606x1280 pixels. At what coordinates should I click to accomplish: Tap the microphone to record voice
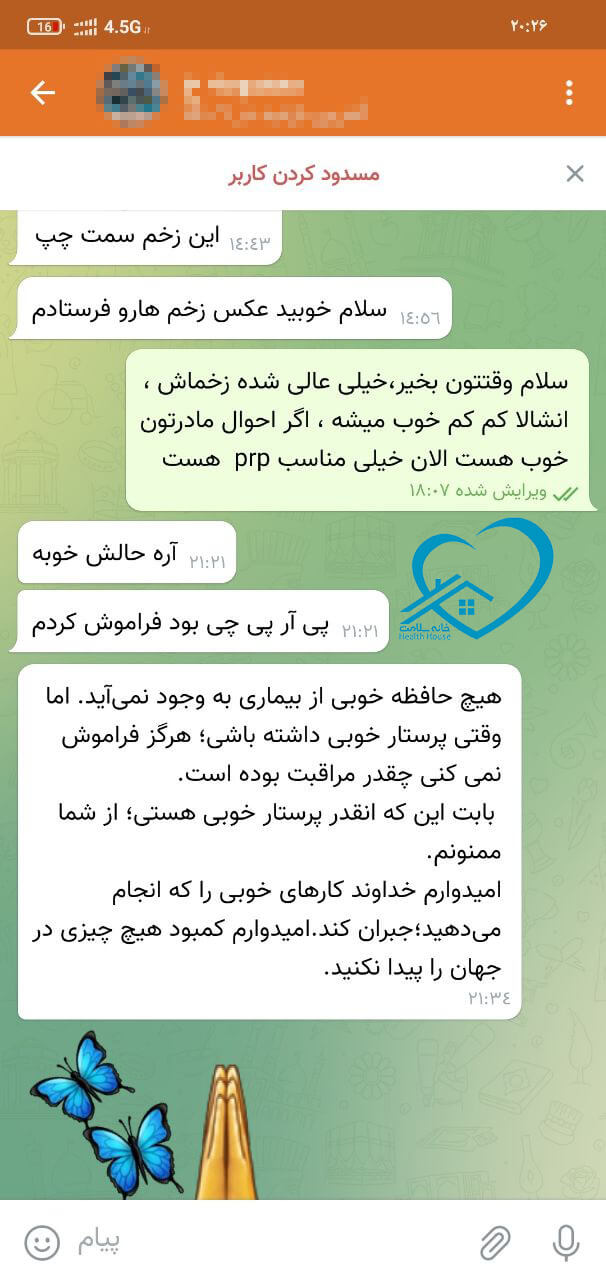point(566,1243)
